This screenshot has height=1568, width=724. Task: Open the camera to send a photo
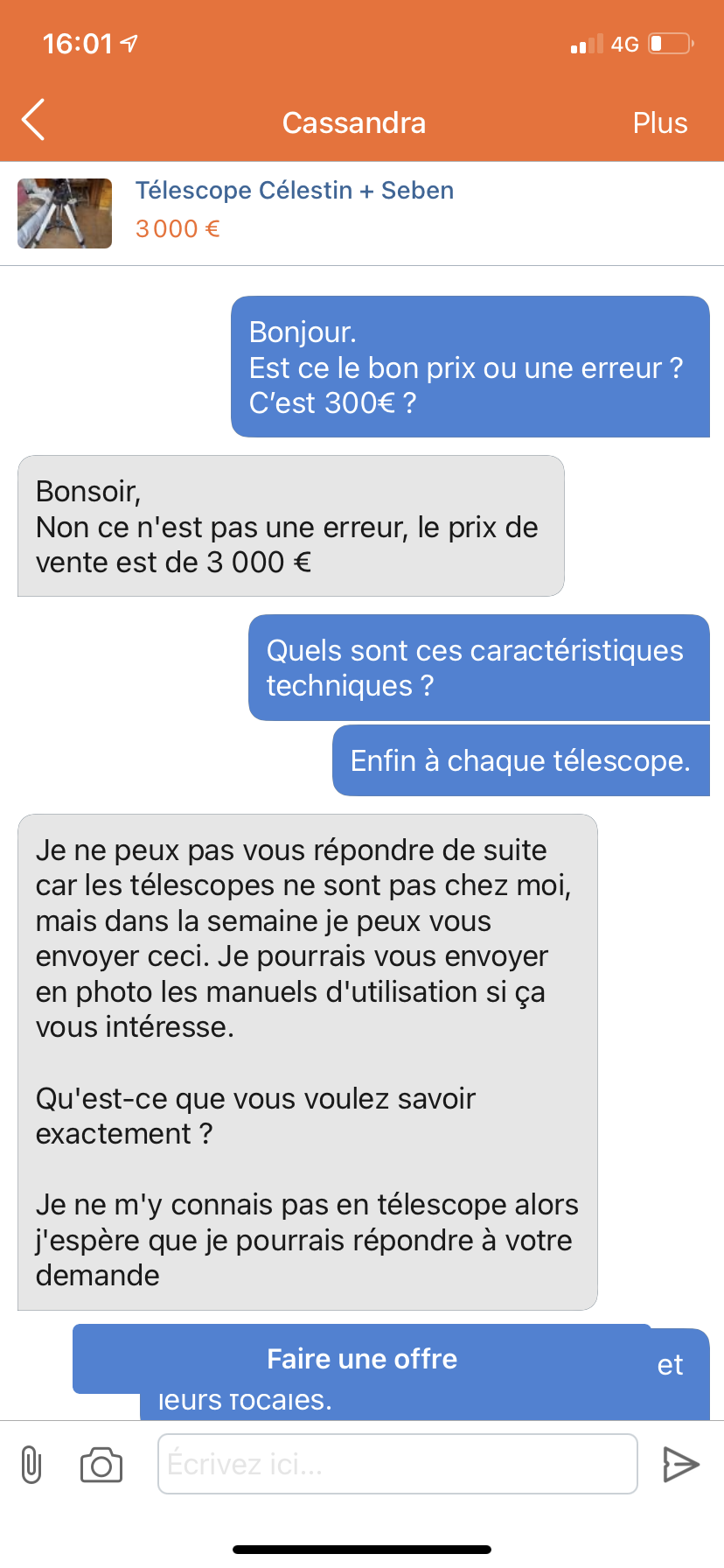coord(101,1465)
